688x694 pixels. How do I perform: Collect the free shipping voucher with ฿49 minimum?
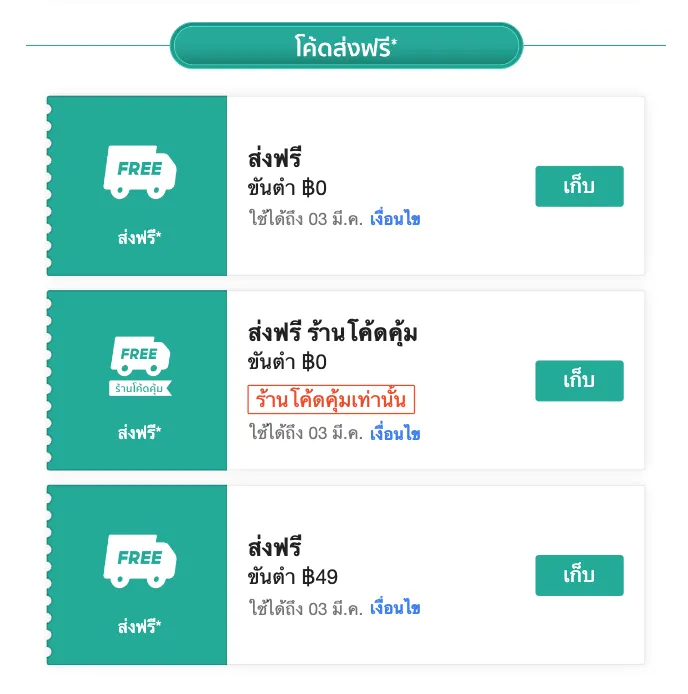[579, 576]
